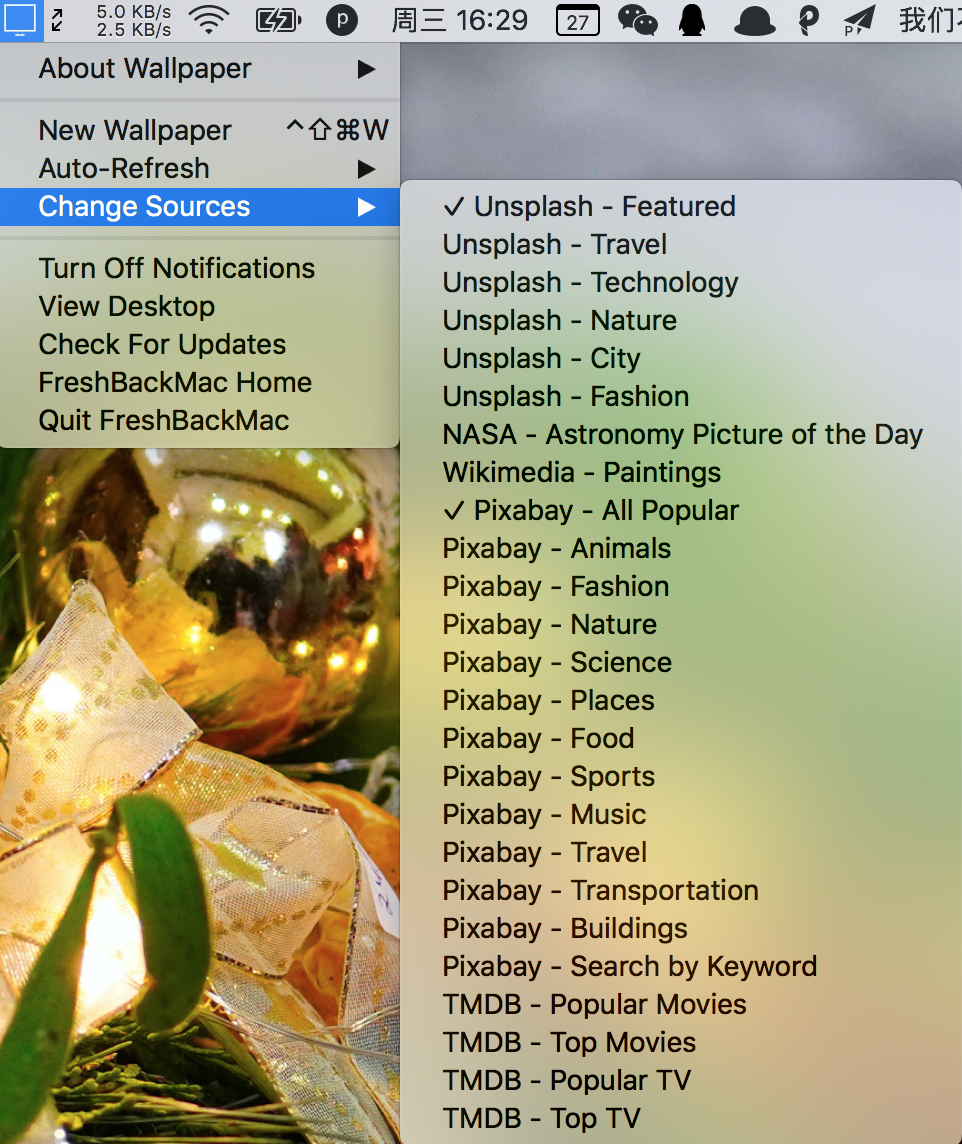Image resolution: width=962 pixels, height=1144 pixels.
Task: Enable Pixabay - Animals source
Action: pos(557,549)
